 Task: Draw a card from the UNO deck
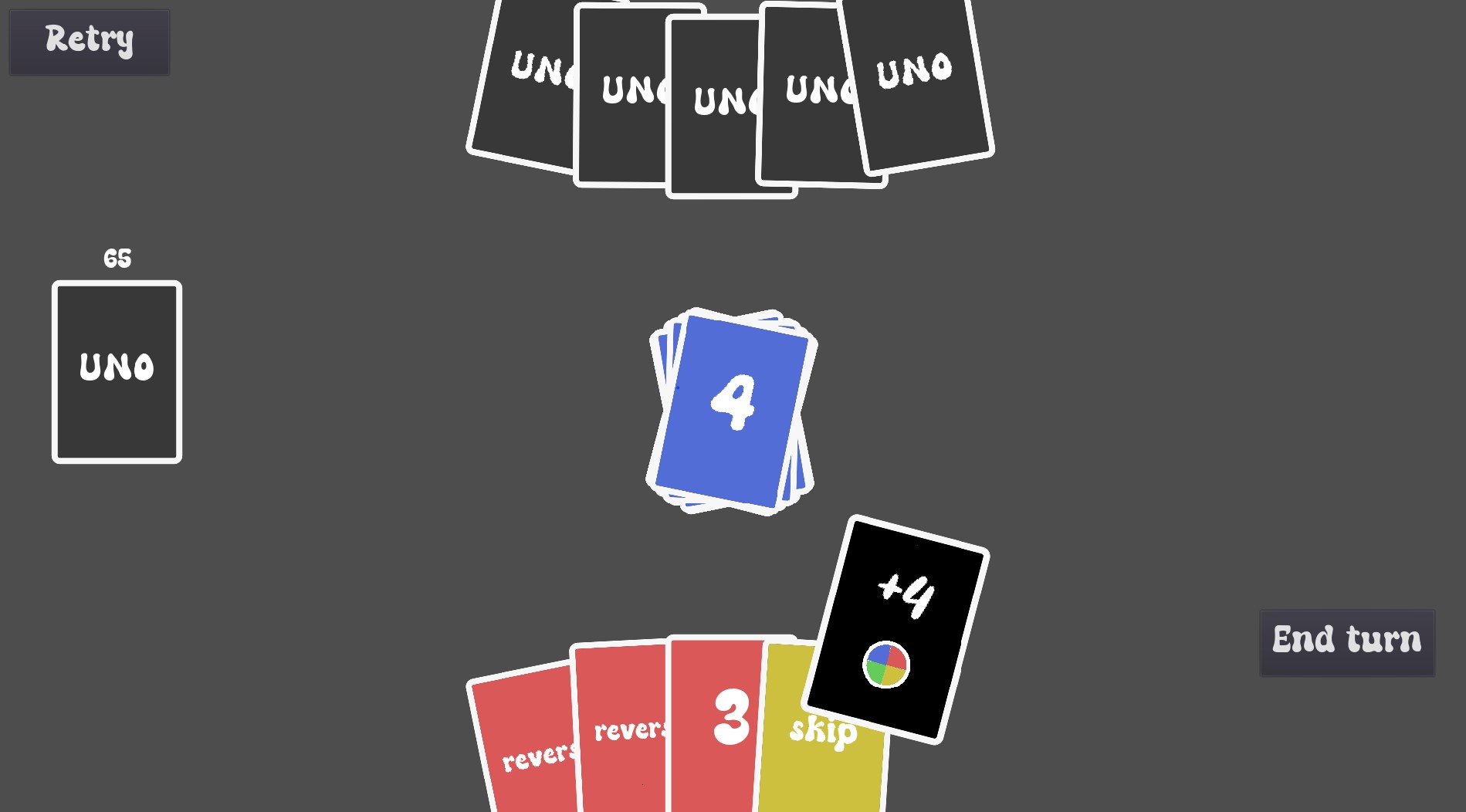coord(117,372)
